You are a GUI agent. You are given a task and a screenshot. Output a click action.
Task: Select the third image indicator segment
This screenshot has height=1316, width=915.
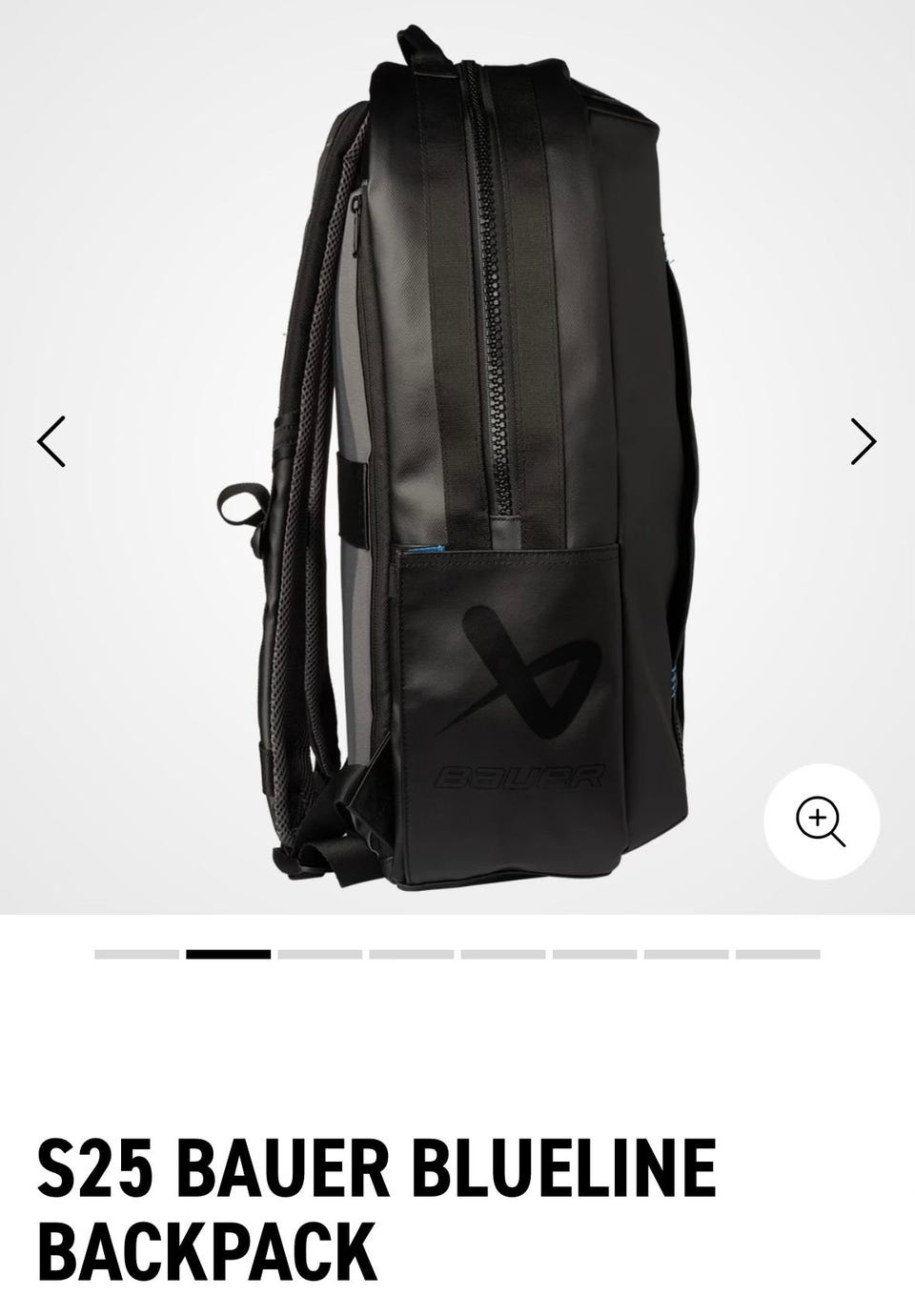pyautogui.click(x=320, y=954)
